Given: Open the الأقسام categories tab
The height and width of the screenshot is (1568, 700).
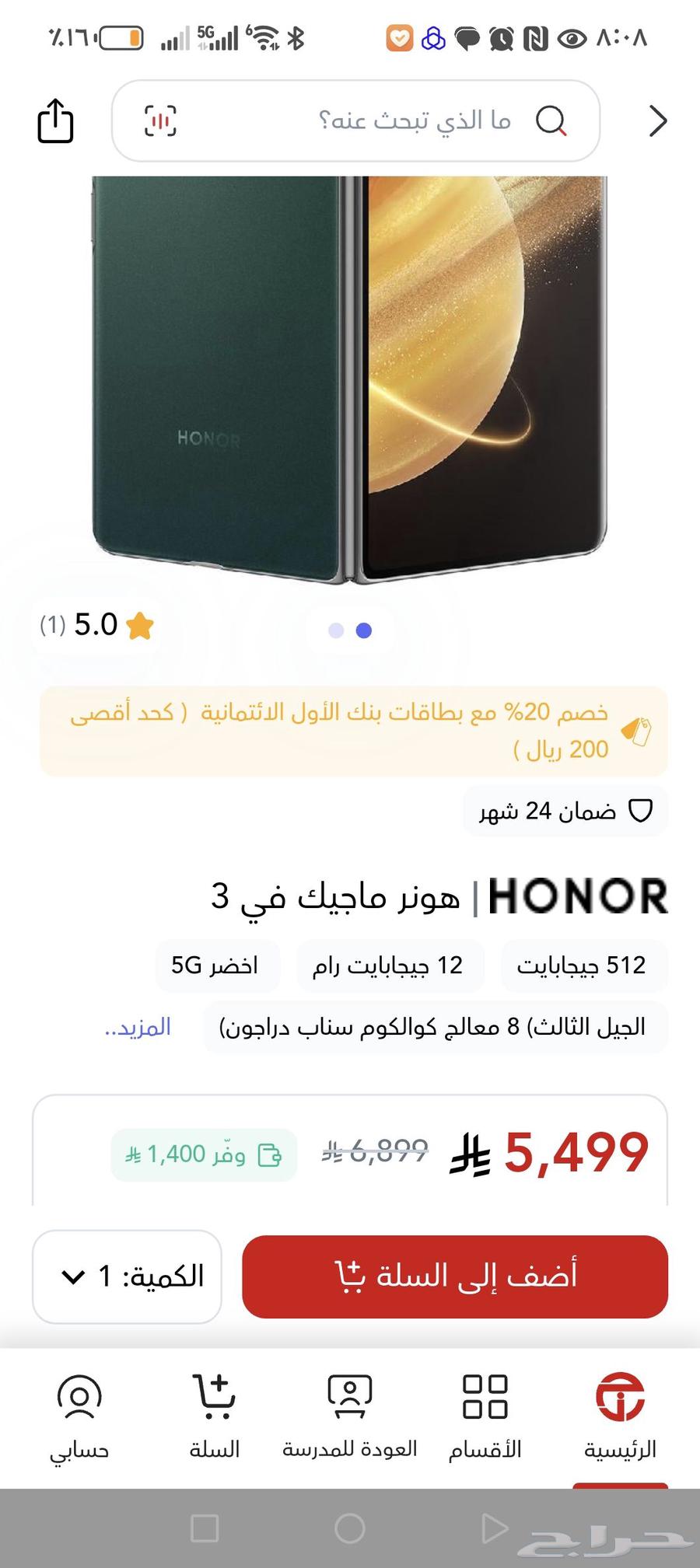Looking at the screenshot, I should [x=484, y=1407].
